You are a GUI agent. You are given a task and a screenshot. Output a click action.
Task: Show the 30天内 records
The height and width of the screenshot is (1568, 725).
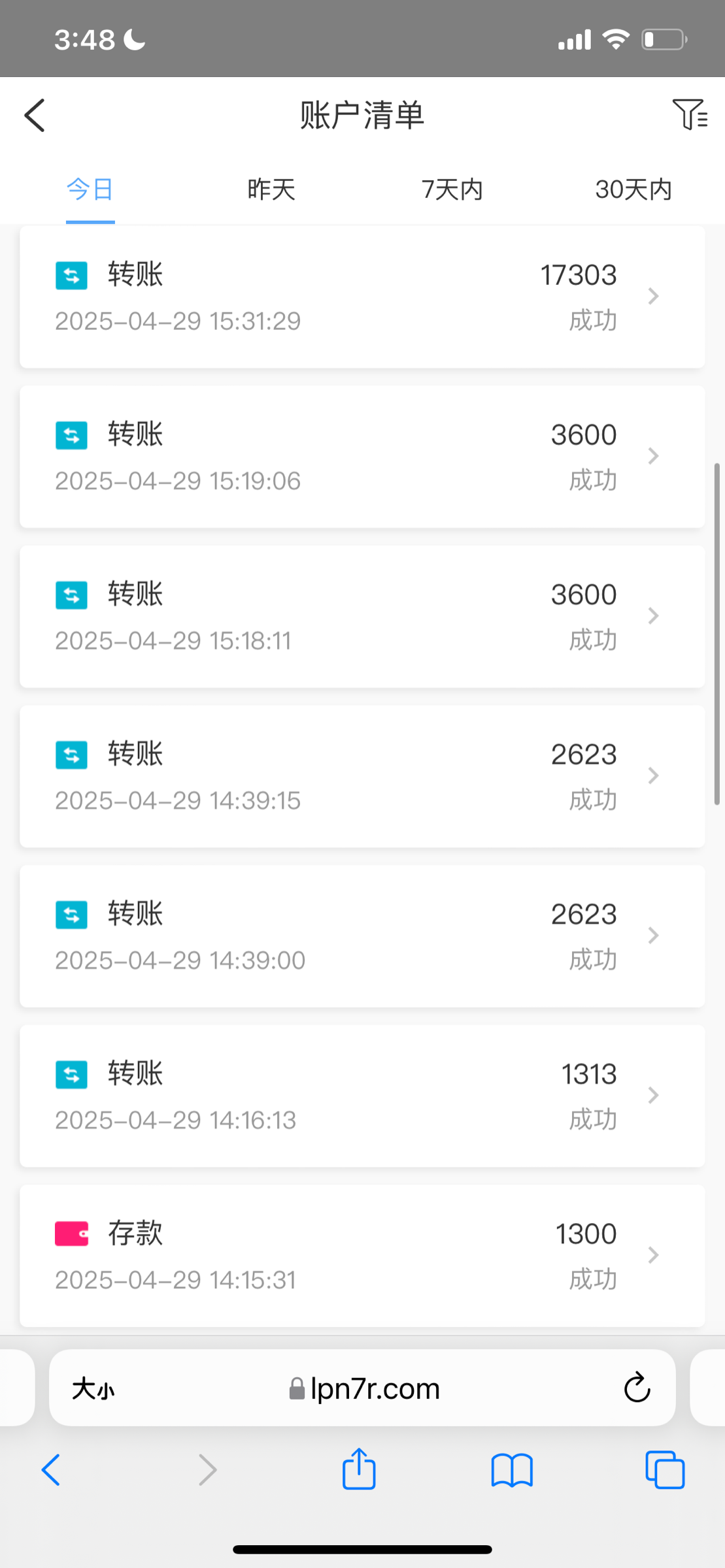point(633,189)
